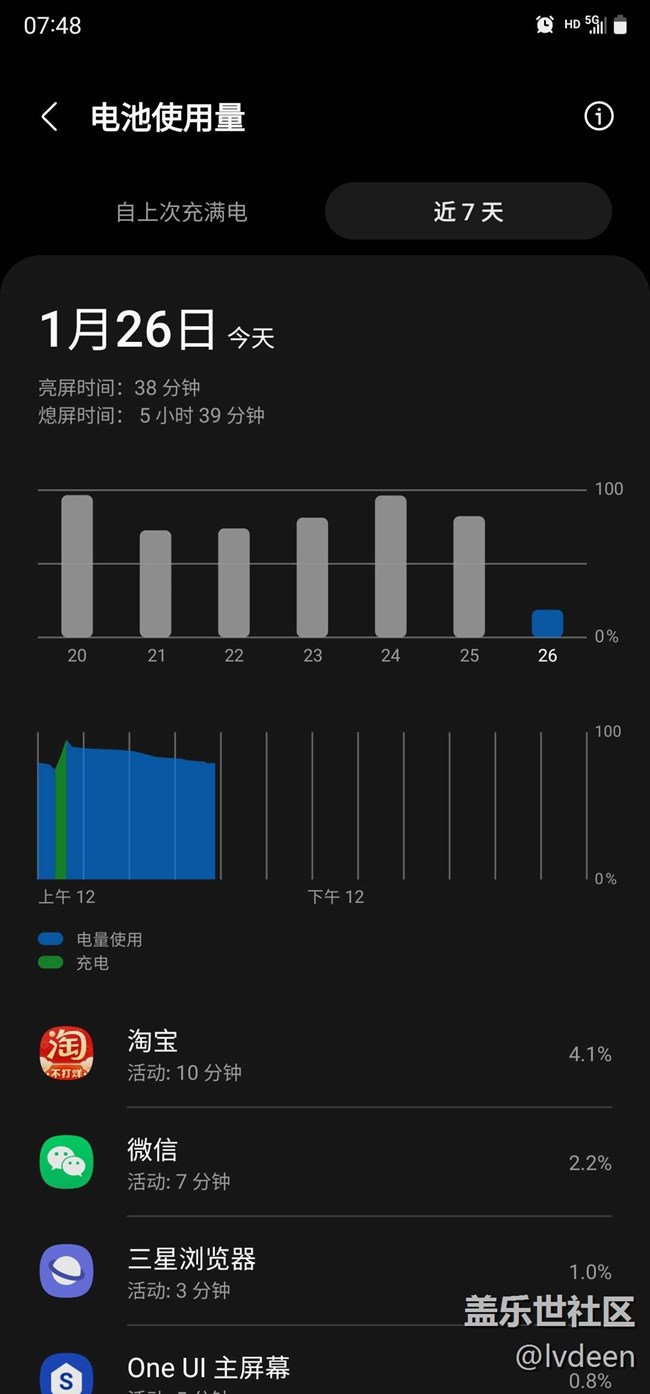Go back from the battery usage (电池使用量) page

[x=49, y=117]
